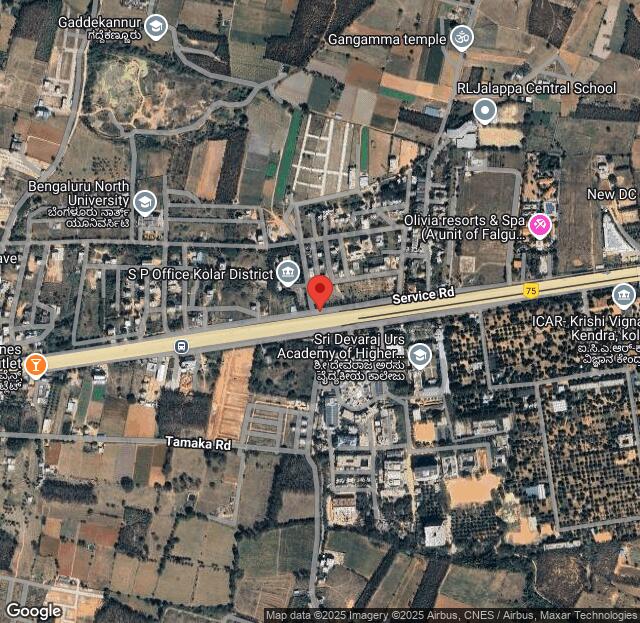Open Gaddekannur school marker

155,27
